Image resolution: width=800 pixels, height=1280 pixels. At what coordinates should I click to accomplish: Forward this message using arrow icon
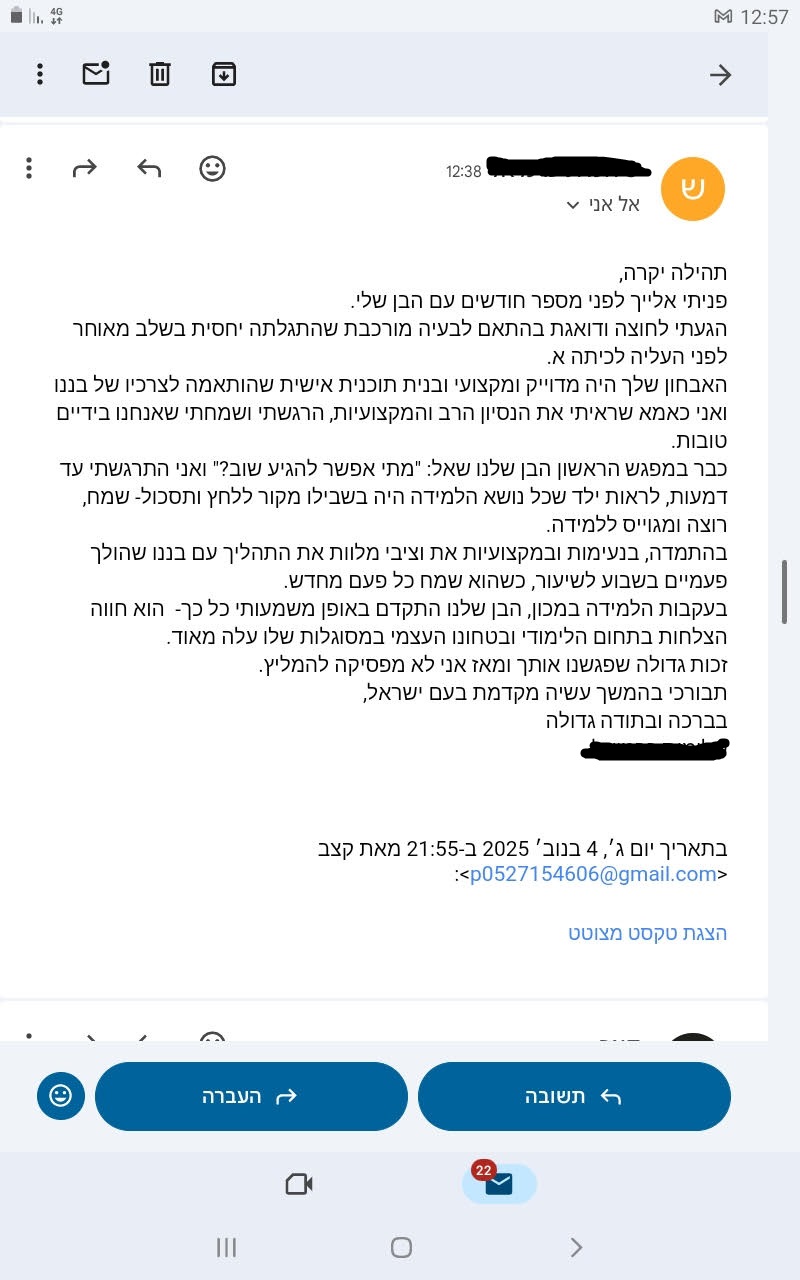pyautogui.click(x=85, y=168)
